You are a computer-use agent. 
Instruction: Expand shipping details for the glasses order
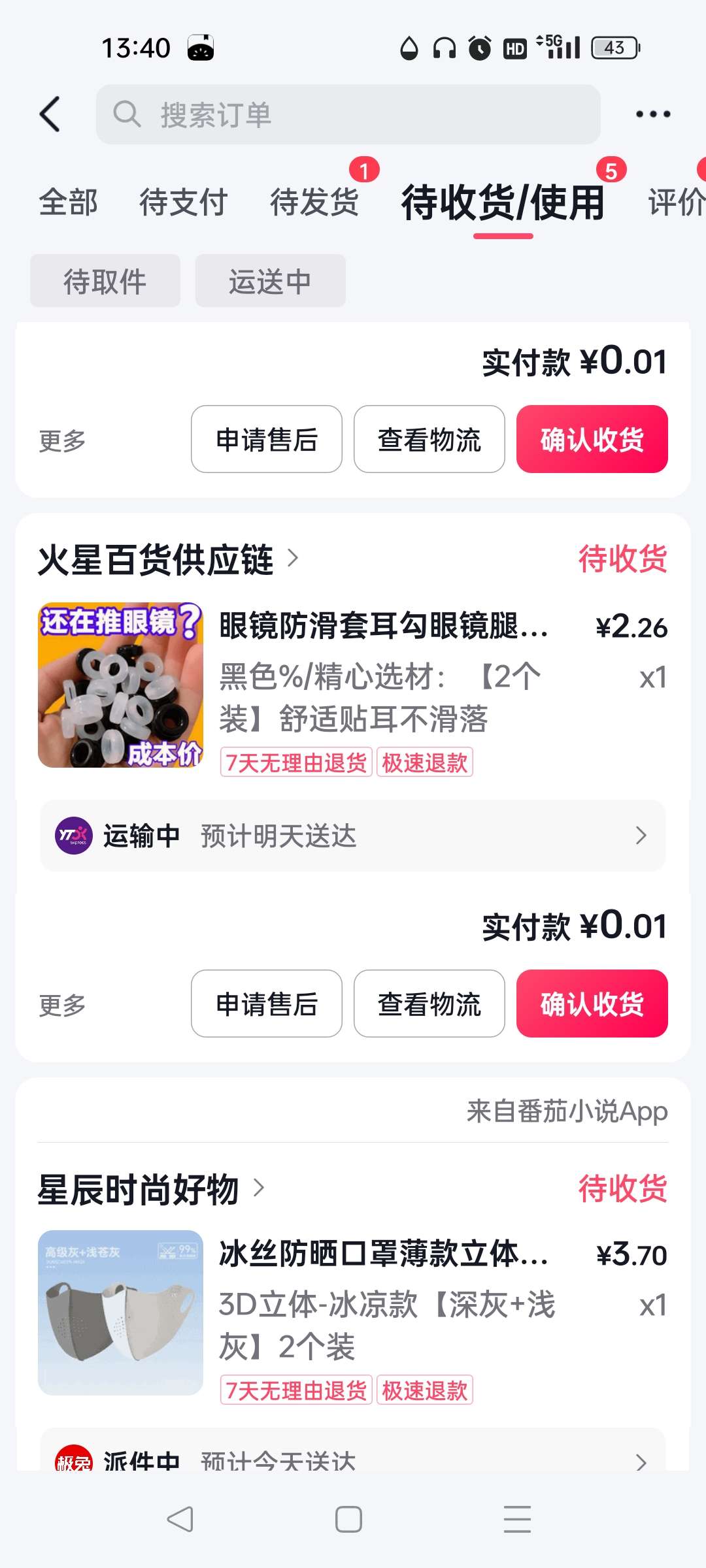(641, 836)
